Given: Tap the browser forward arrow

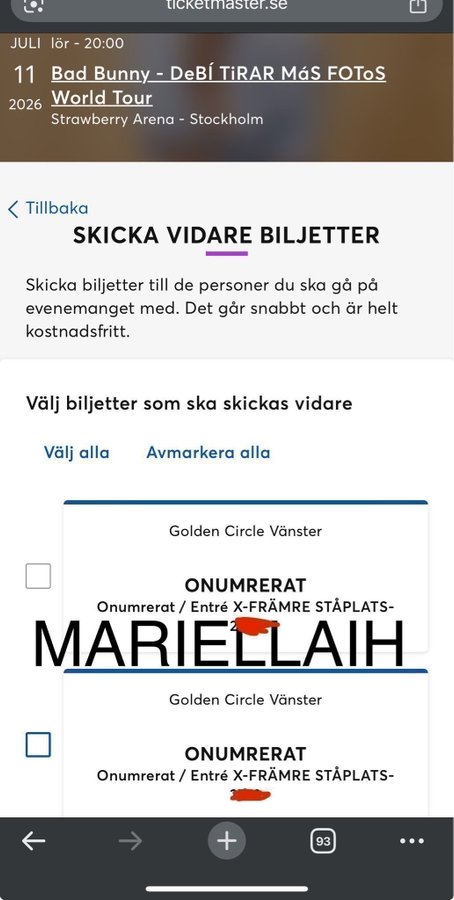Looking at the screenshot, I should (x=130, y=841).
